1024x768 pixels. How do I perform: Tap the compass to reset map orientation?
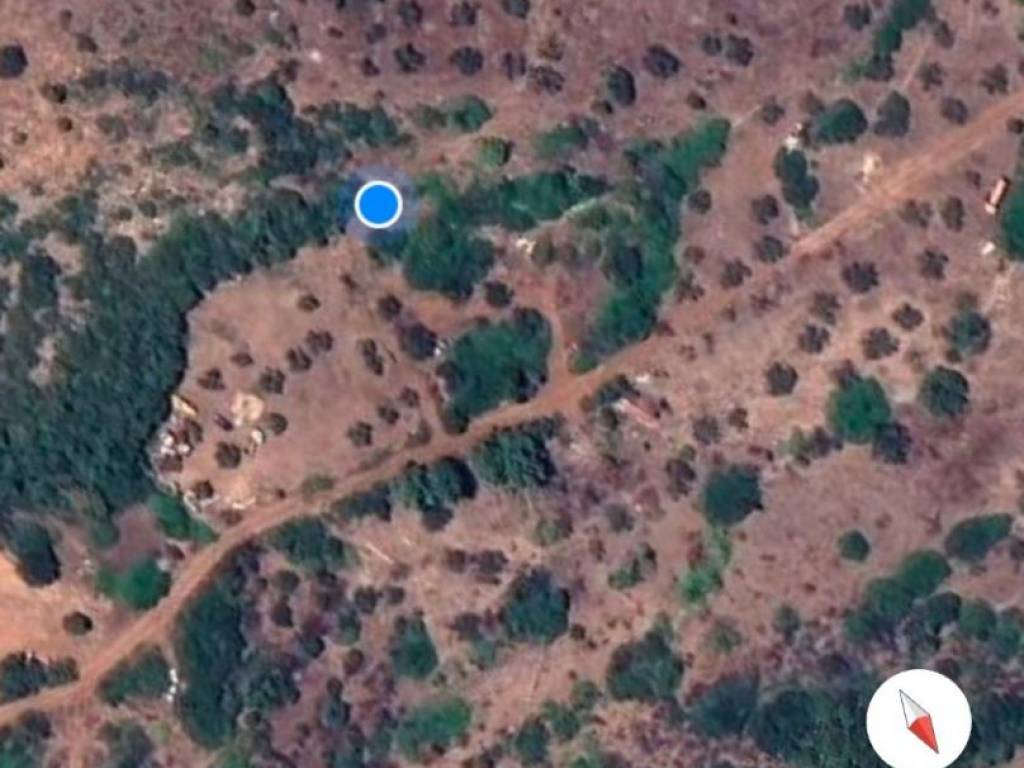(x=918, y=720)
